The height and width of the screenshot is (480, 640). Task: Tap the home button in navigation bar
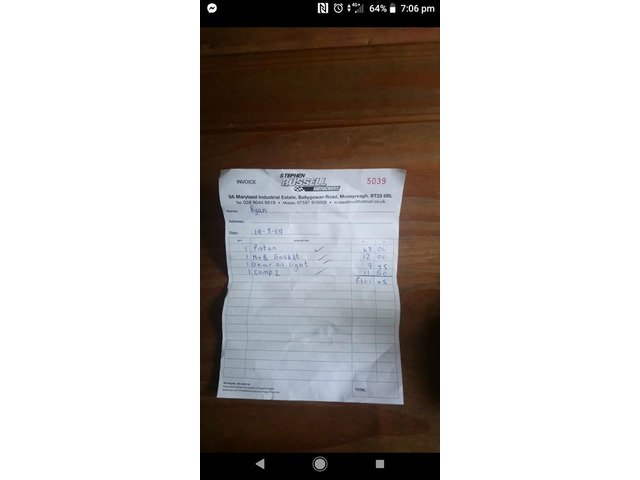tap(320, 464)
